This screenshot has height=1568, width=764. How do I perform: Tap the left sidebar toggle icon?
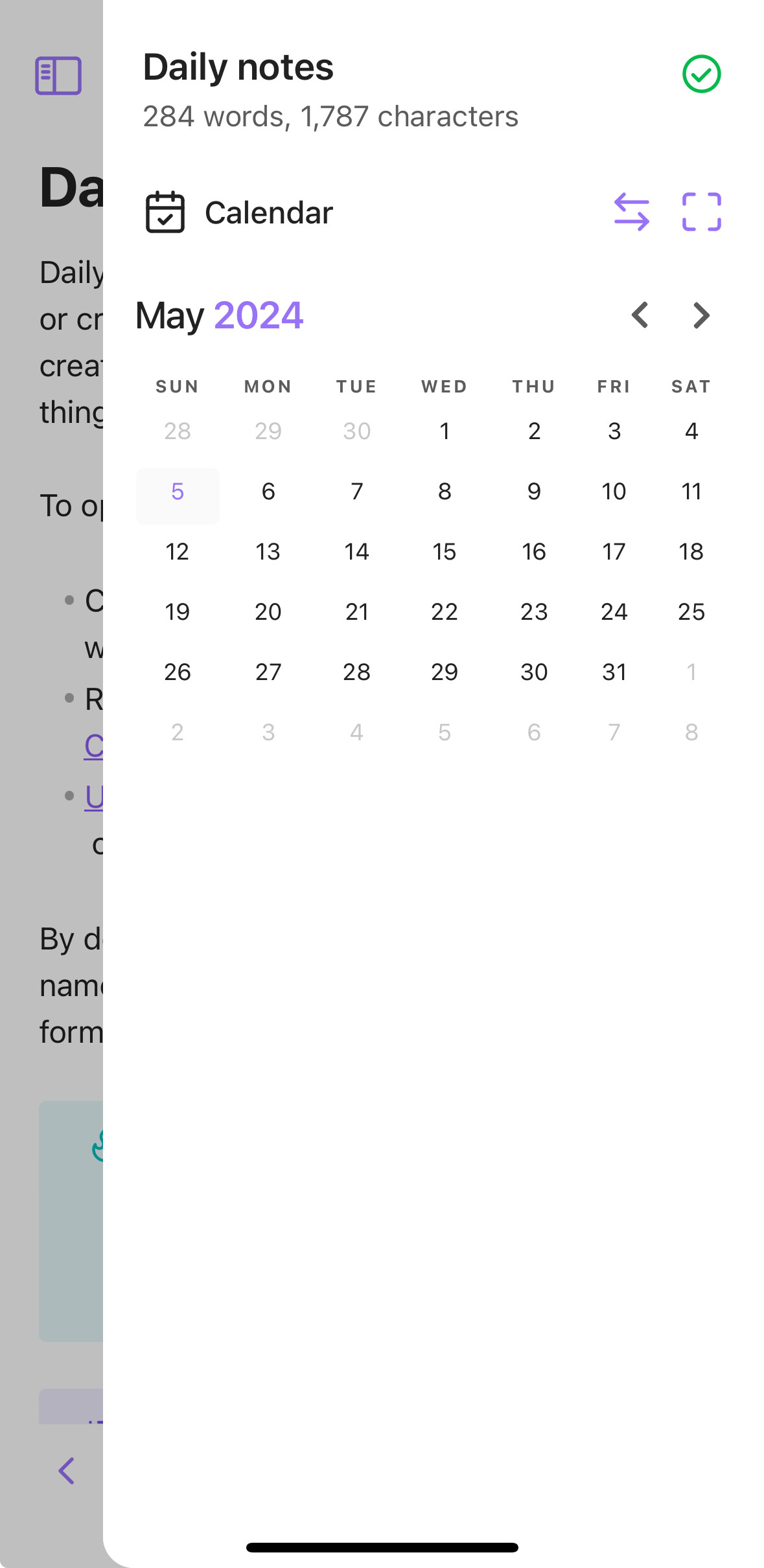(x=58, y=76)
